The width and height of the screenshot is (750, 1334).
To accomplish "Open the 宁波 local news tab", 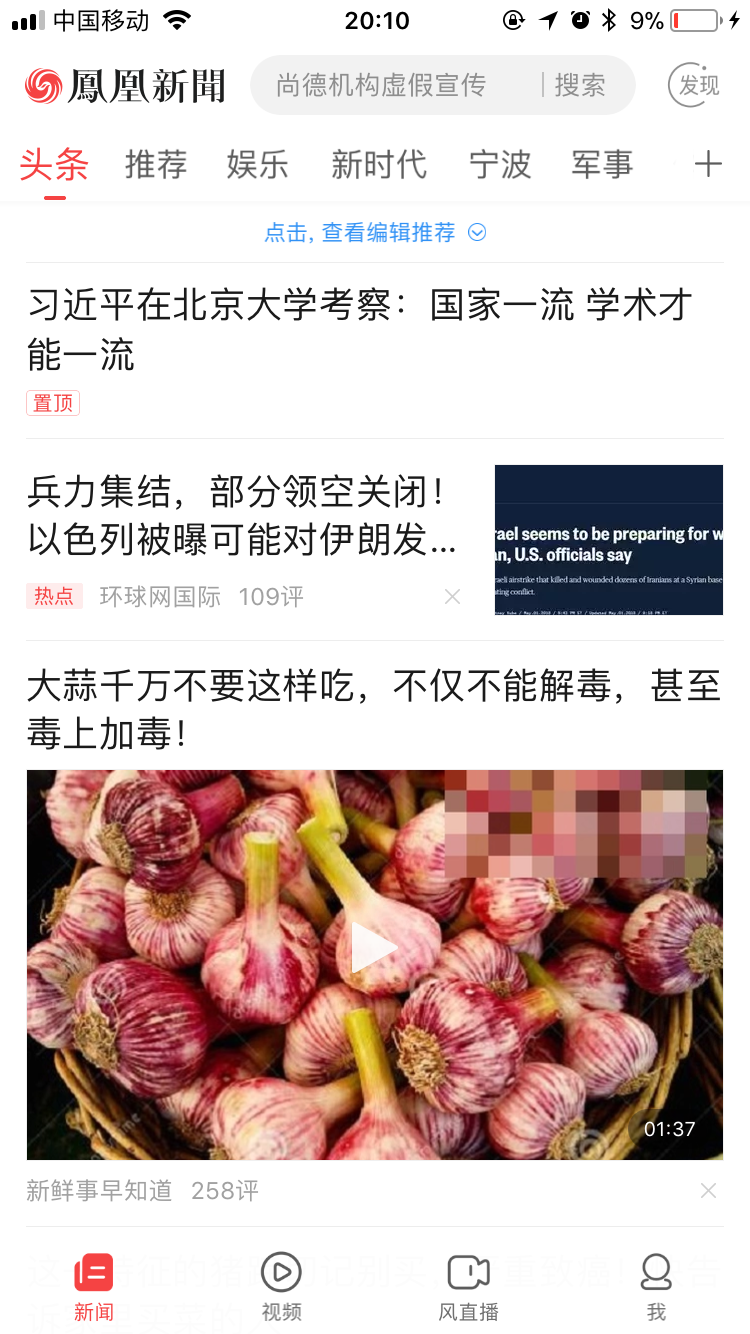I will tap(500, 164).
